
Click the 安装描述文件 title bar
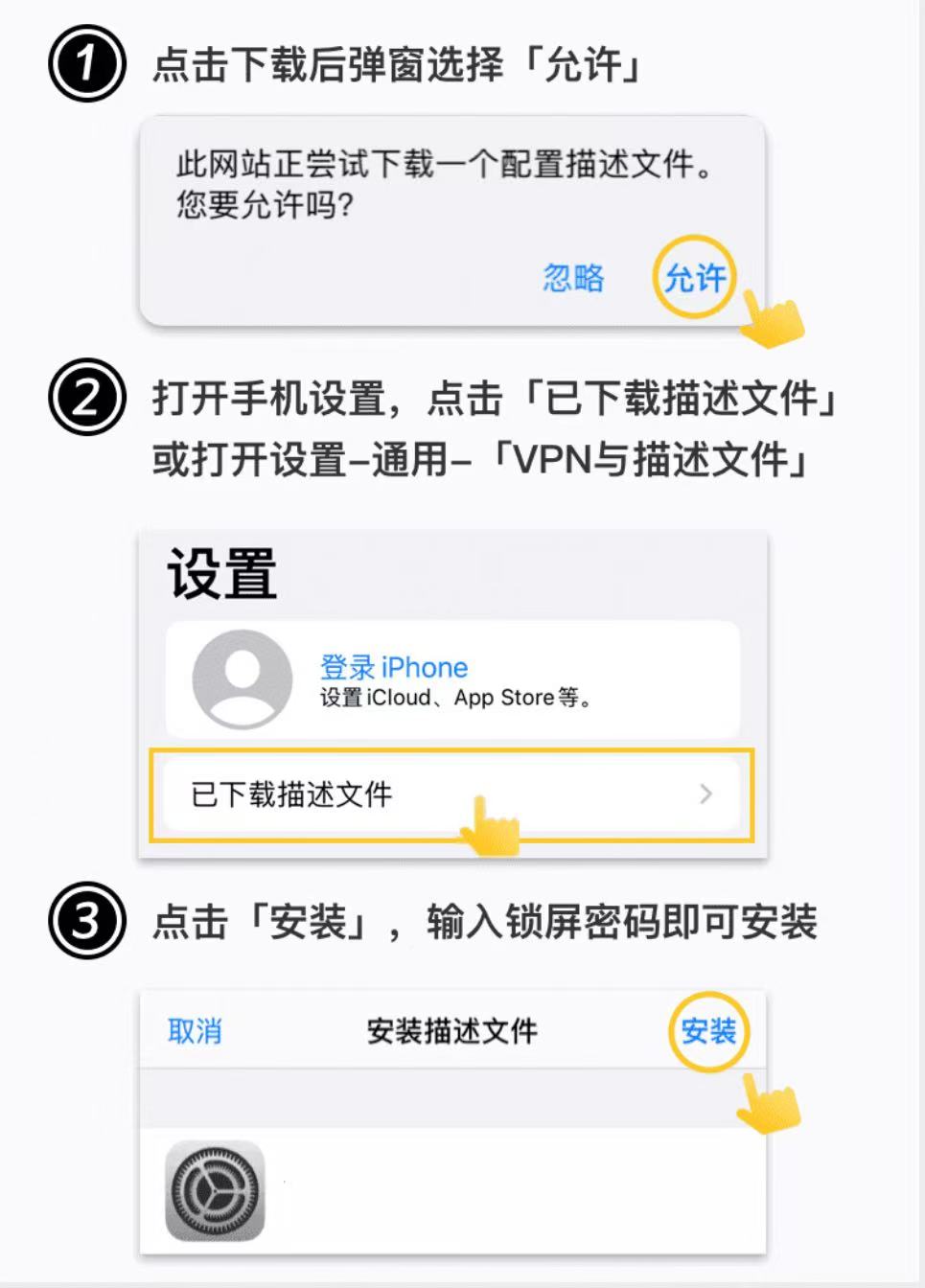451,1032
